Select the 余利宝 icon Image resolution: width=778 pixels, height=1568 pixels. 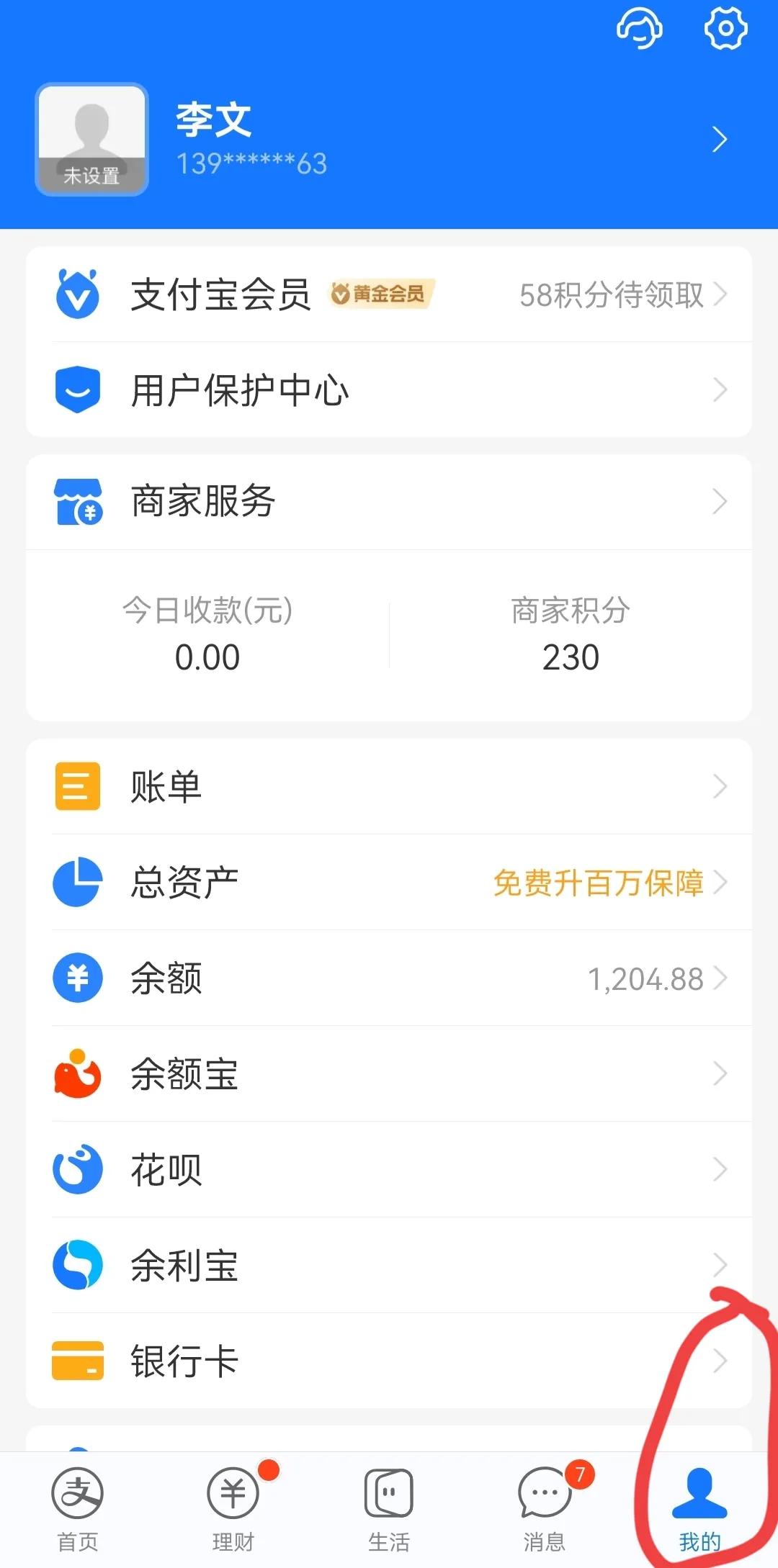(76, 1265)
